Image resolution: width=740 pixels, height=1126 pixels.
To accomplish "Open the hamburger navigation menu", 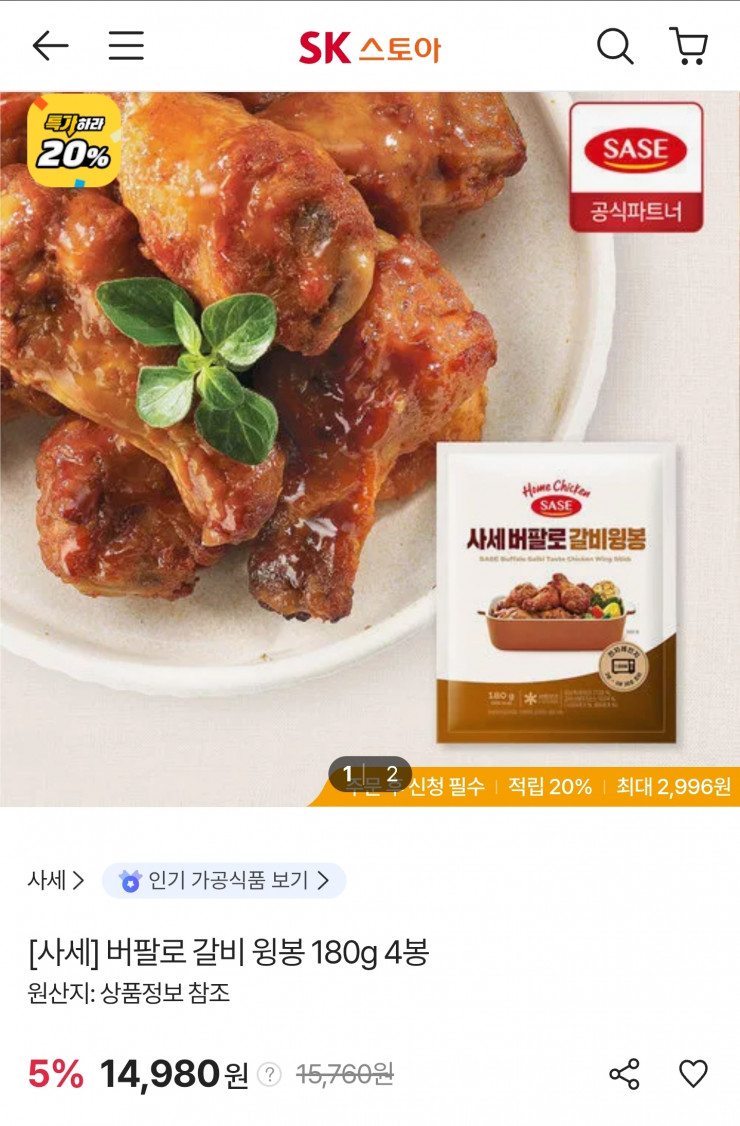I will coord(126,46).
